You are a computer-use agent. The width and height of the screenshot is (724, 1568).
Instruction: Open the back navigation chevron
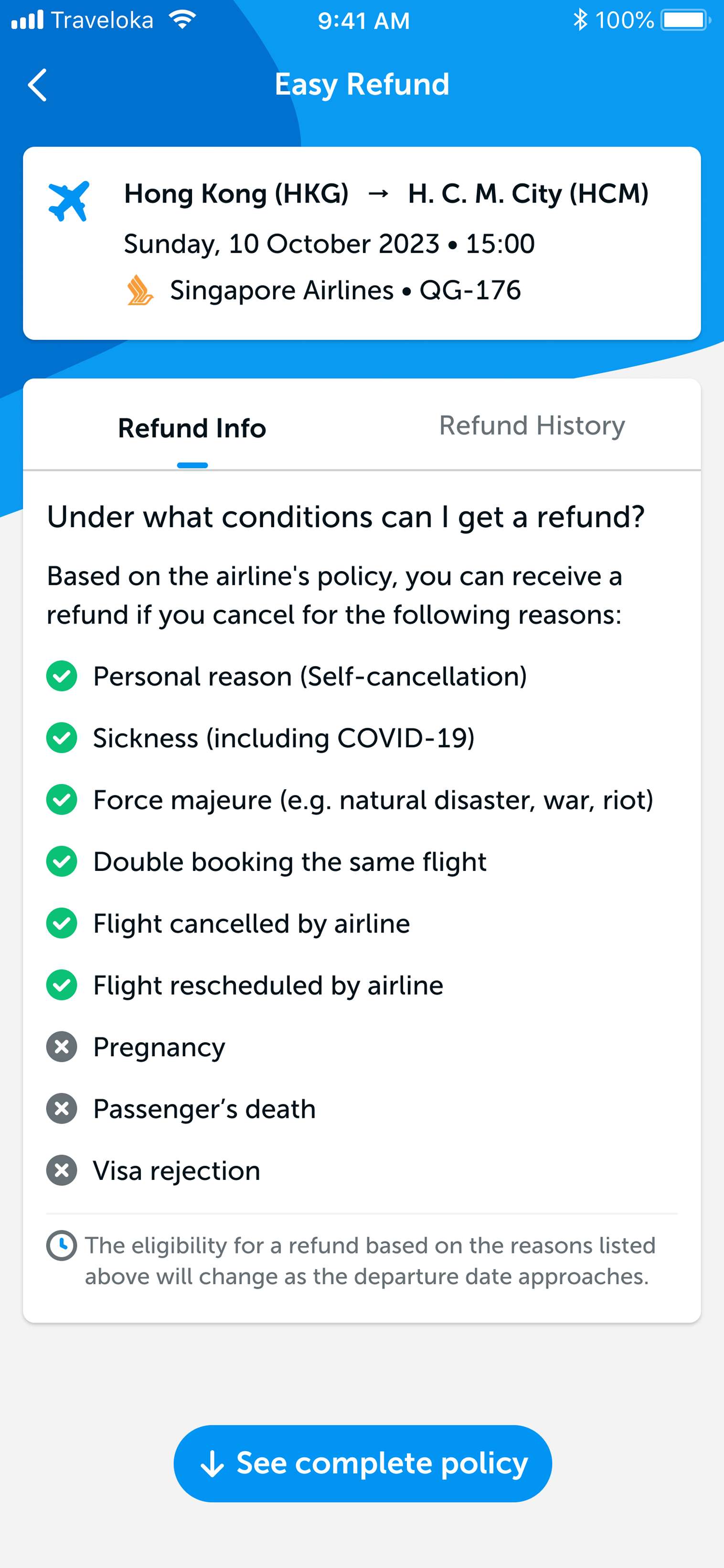37,85
